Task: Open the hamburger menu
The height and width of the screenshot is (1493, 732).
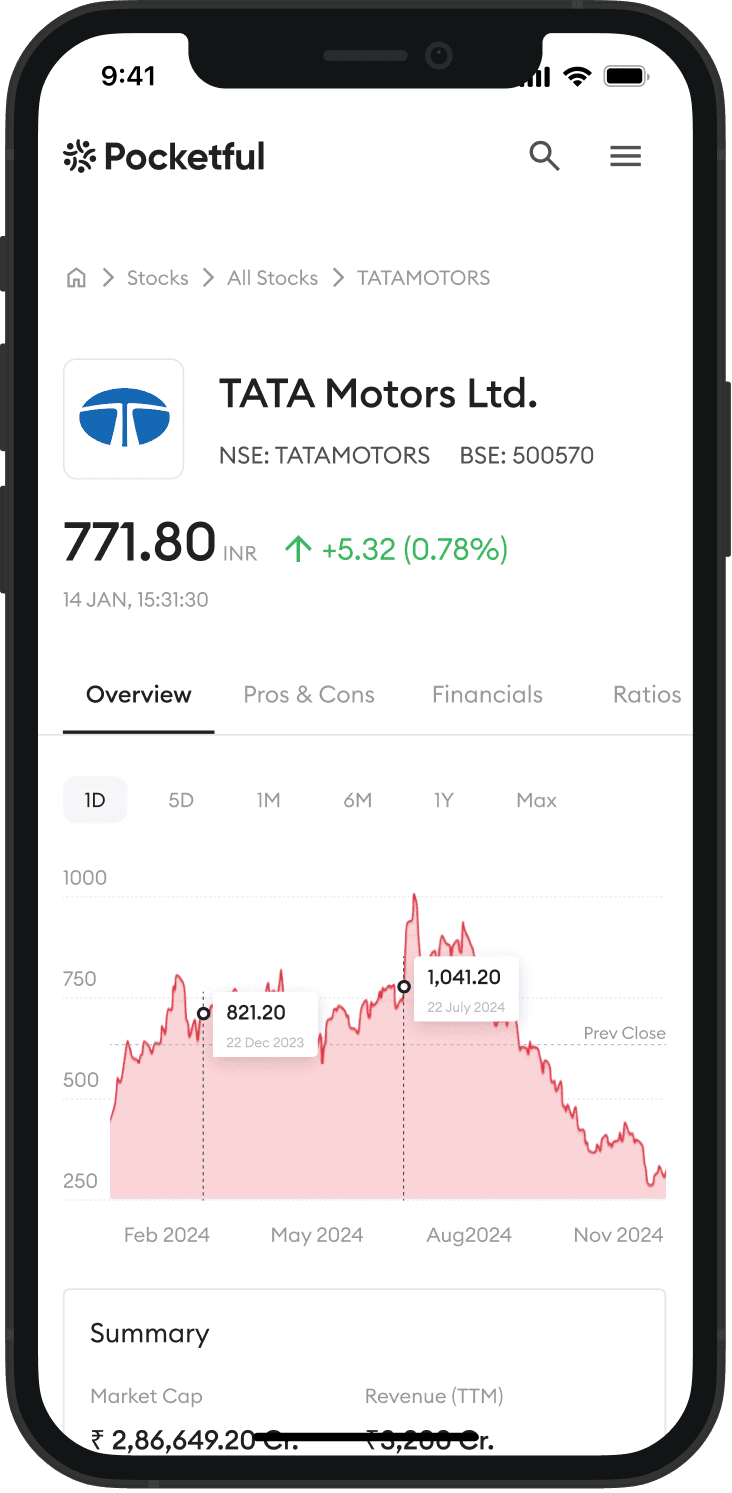Action: point(625,156)
